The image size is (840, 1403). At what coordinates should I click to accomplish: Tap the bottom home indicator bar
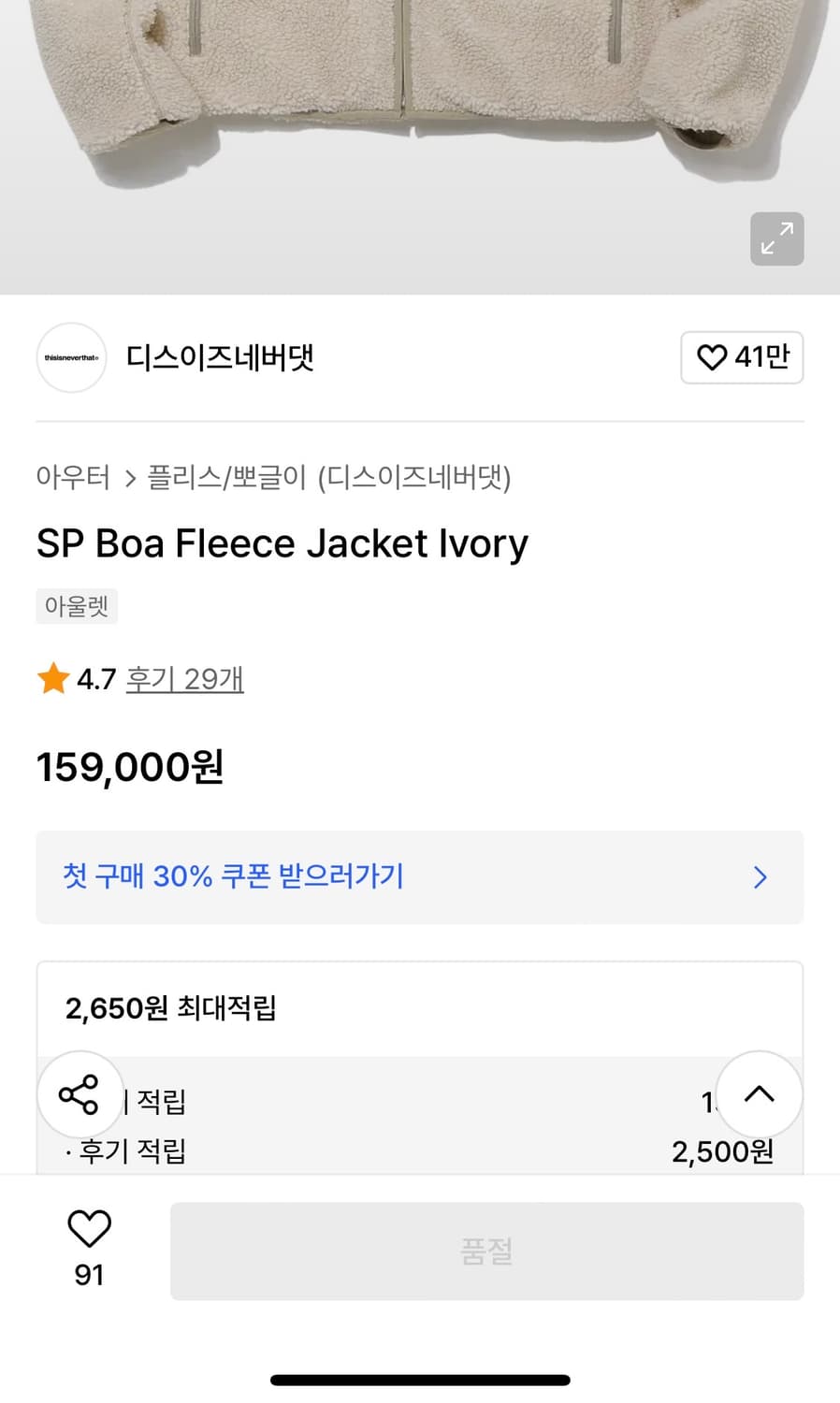[419, 1378]
